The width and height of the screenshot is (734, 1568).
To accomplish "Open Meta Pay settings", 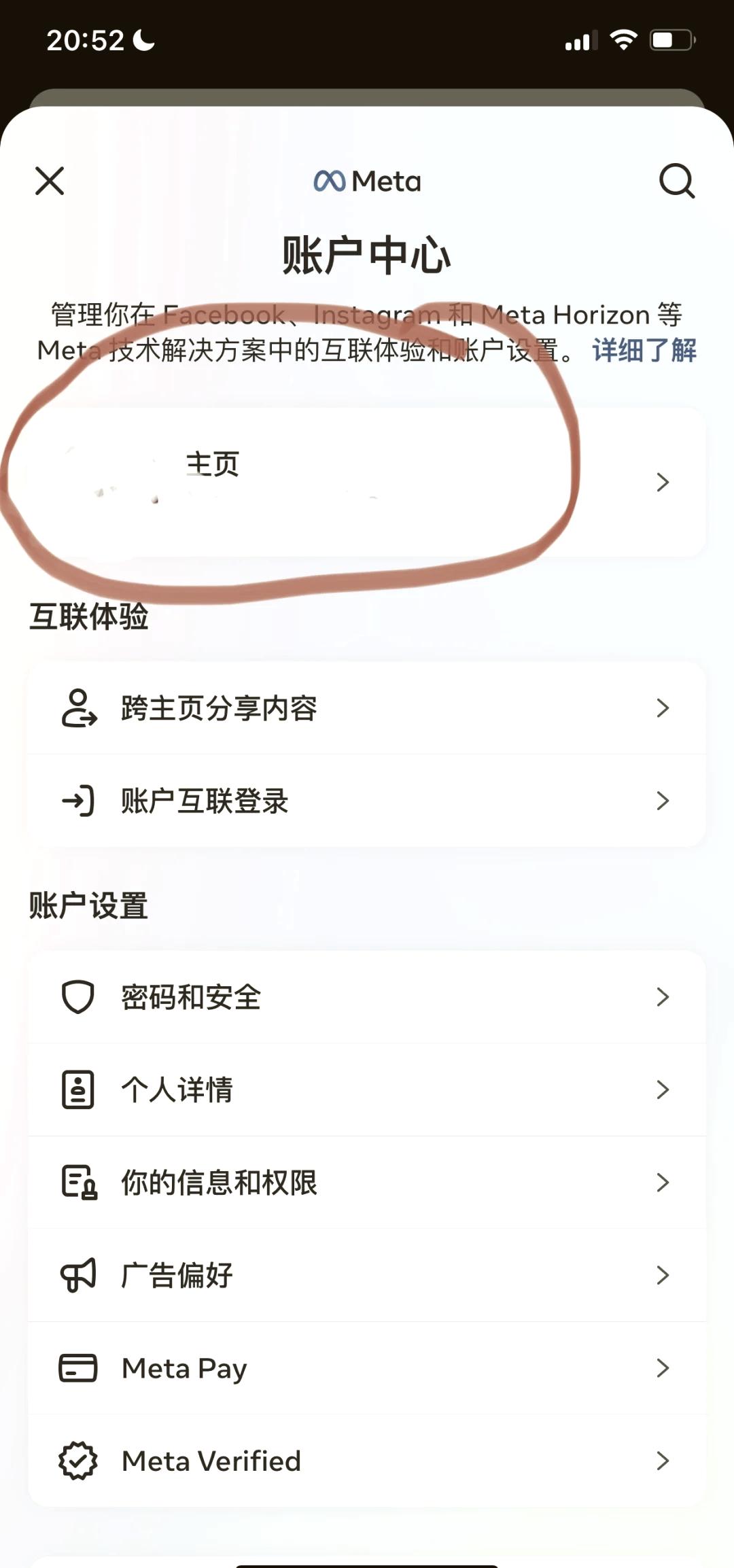I will (x=367, y=1368).
